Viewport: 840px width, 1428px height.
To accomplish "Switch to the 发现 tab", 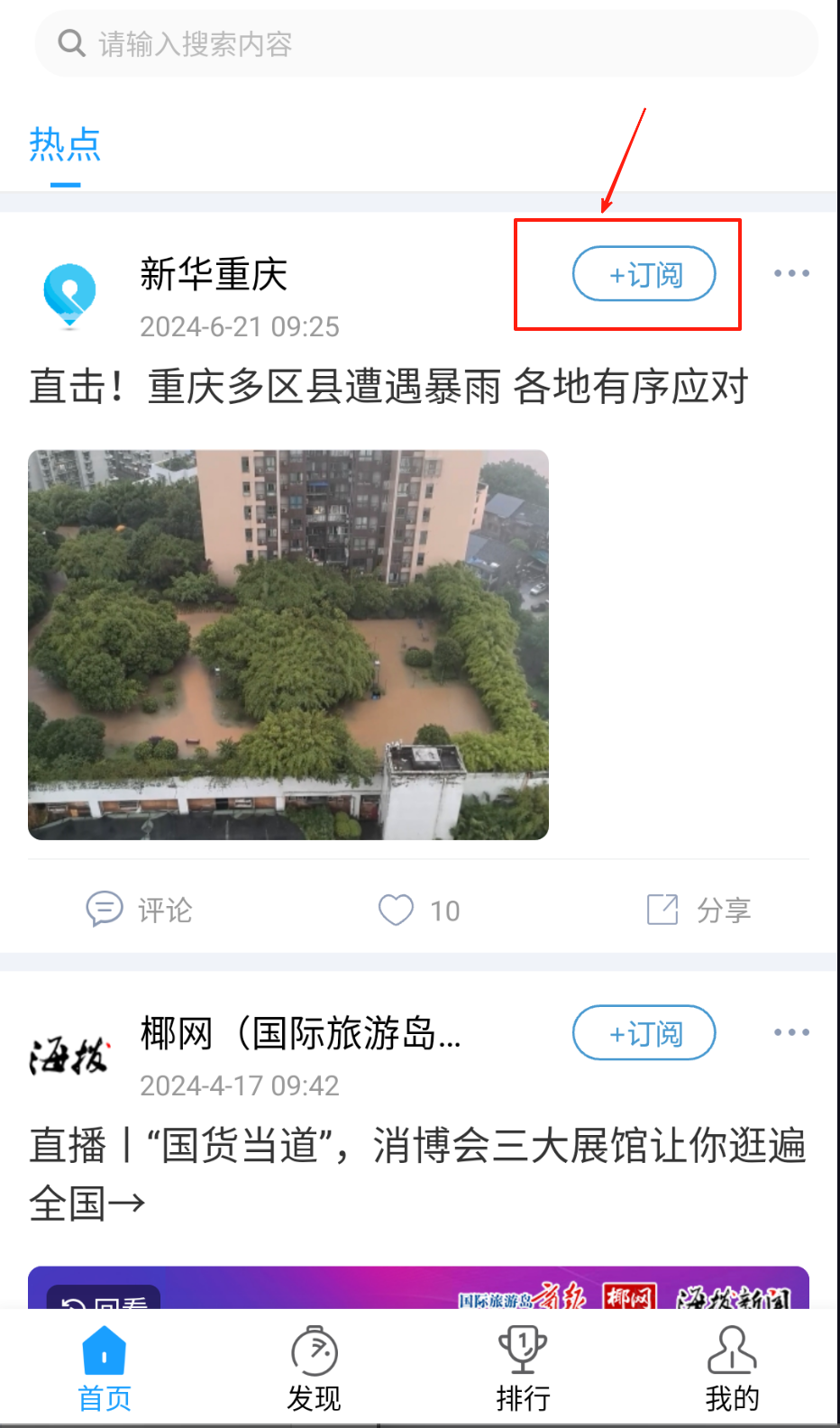I will tap(314, 1368).
